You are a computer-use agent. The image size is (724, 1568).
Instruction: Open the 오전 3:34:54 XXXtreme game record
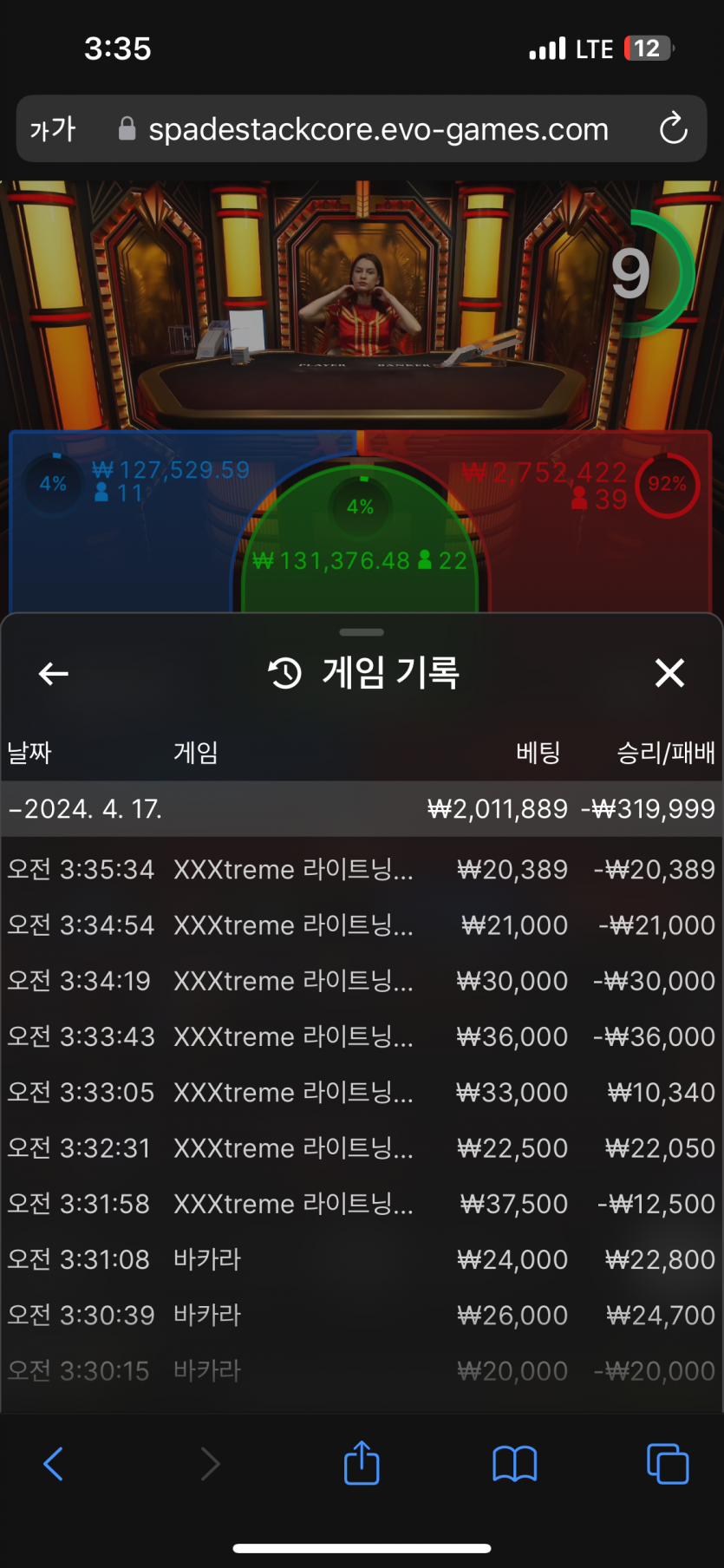[x=362, y=925]
